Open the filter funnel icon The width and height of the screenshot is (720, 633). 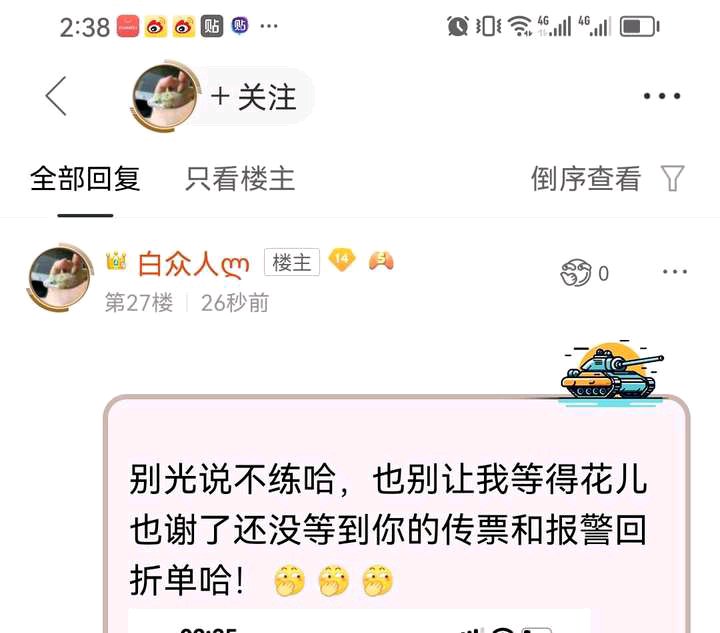pyautogui.click(x=673, y=179)
